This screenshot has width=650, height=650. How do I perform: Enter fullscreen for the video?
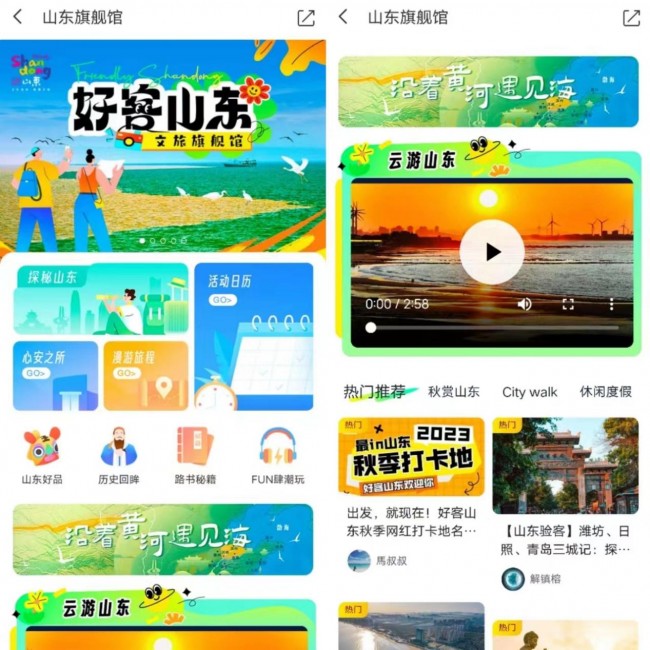[568, 304]
